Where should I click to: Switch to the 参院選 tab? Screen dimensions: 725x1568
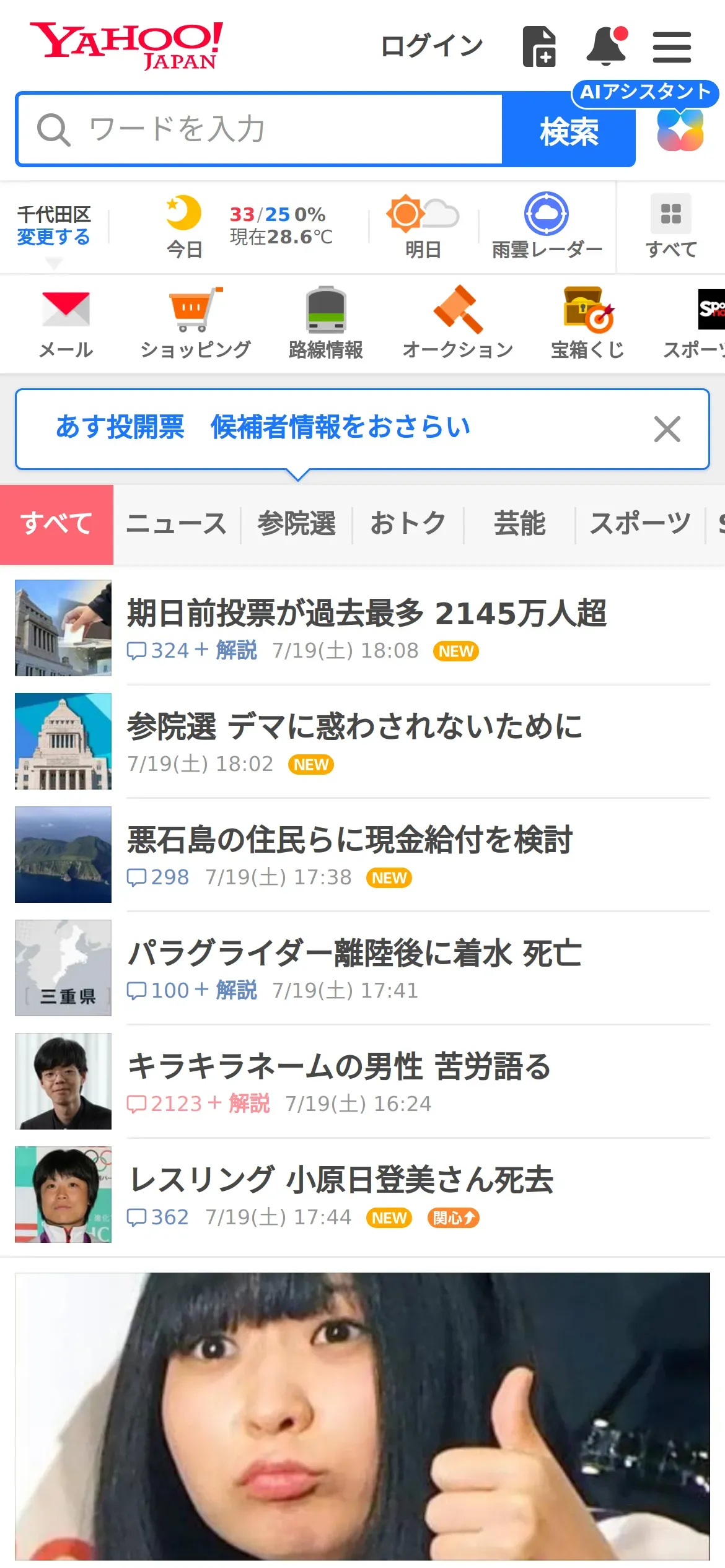pyautogui.click(x=296, y=524)
